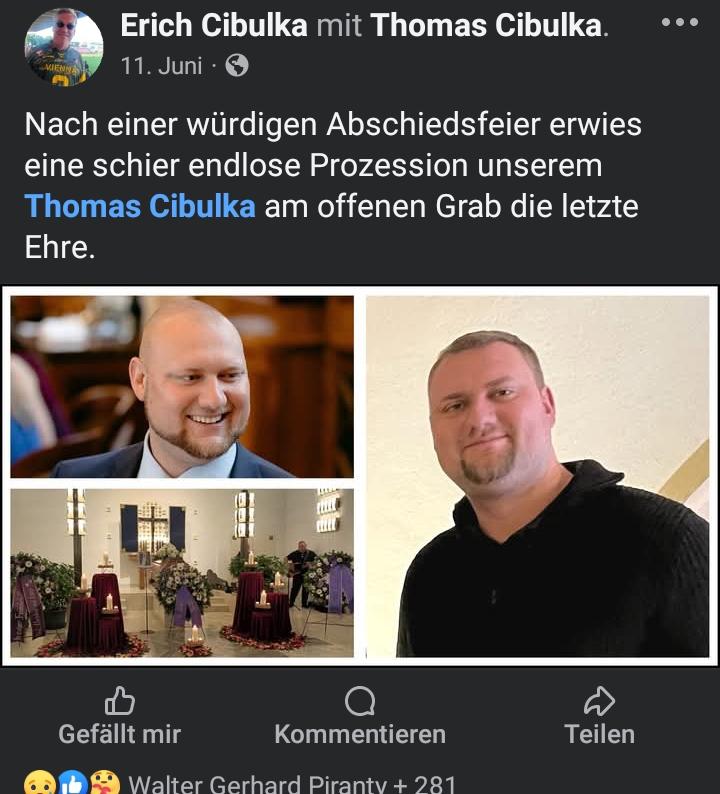This screenshot has width=720, height=794.
Task: Share the post via Teilen
Action: (599, 717)
